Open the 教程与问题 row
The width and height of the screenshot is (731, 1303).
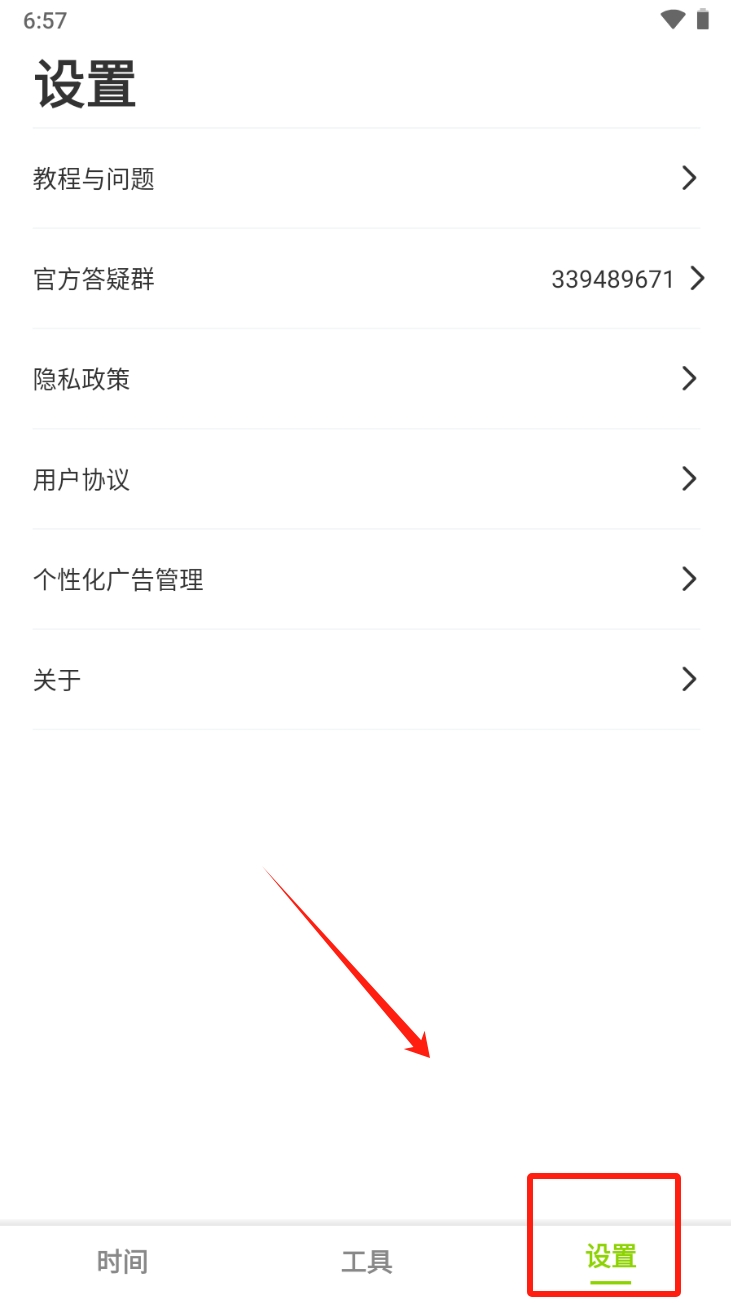click(365, 179)
